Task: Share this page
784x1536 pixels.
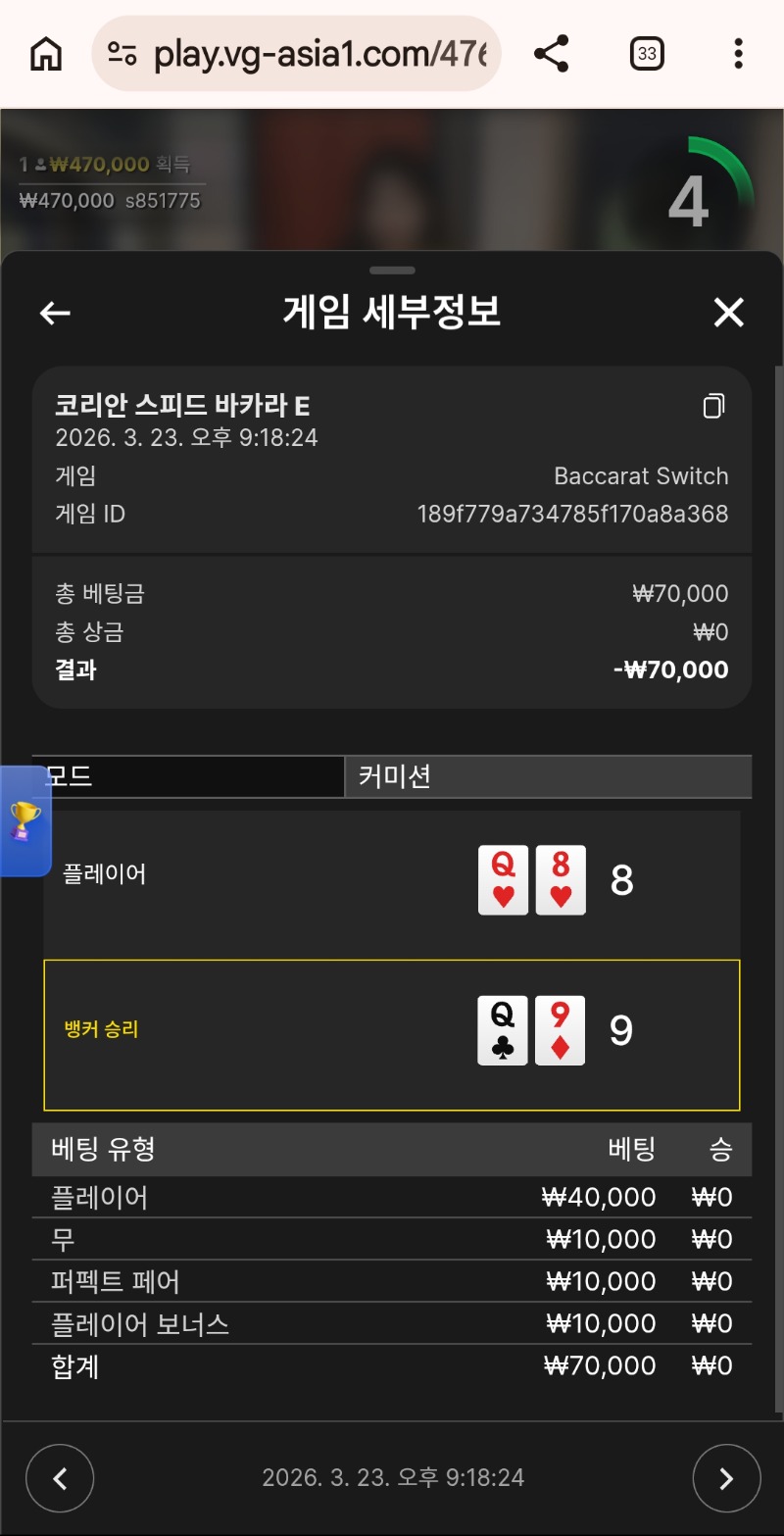Action: (552, 54)
